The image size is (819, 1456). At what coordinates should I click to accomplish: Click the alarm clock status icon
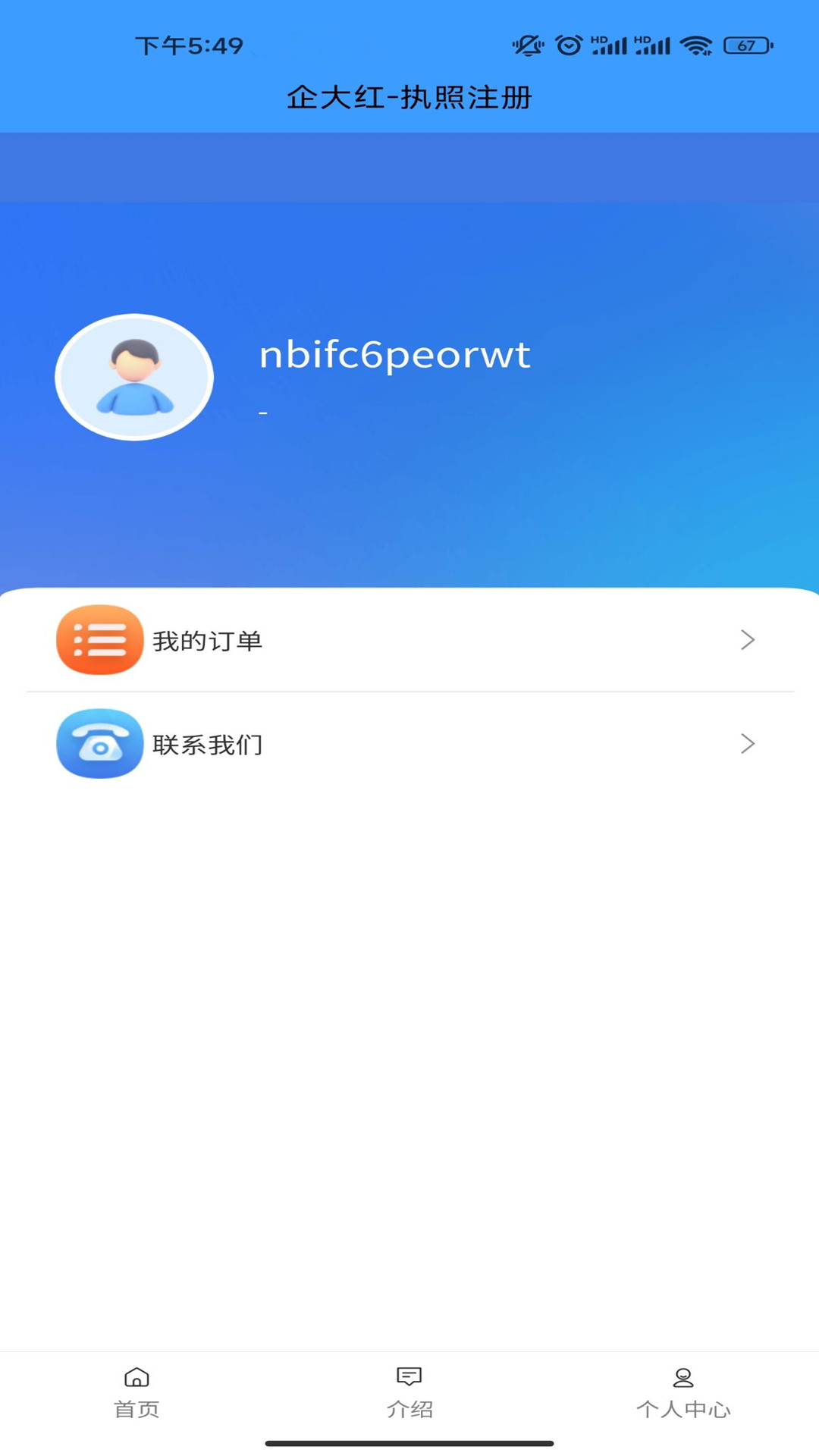coord(567,45)
